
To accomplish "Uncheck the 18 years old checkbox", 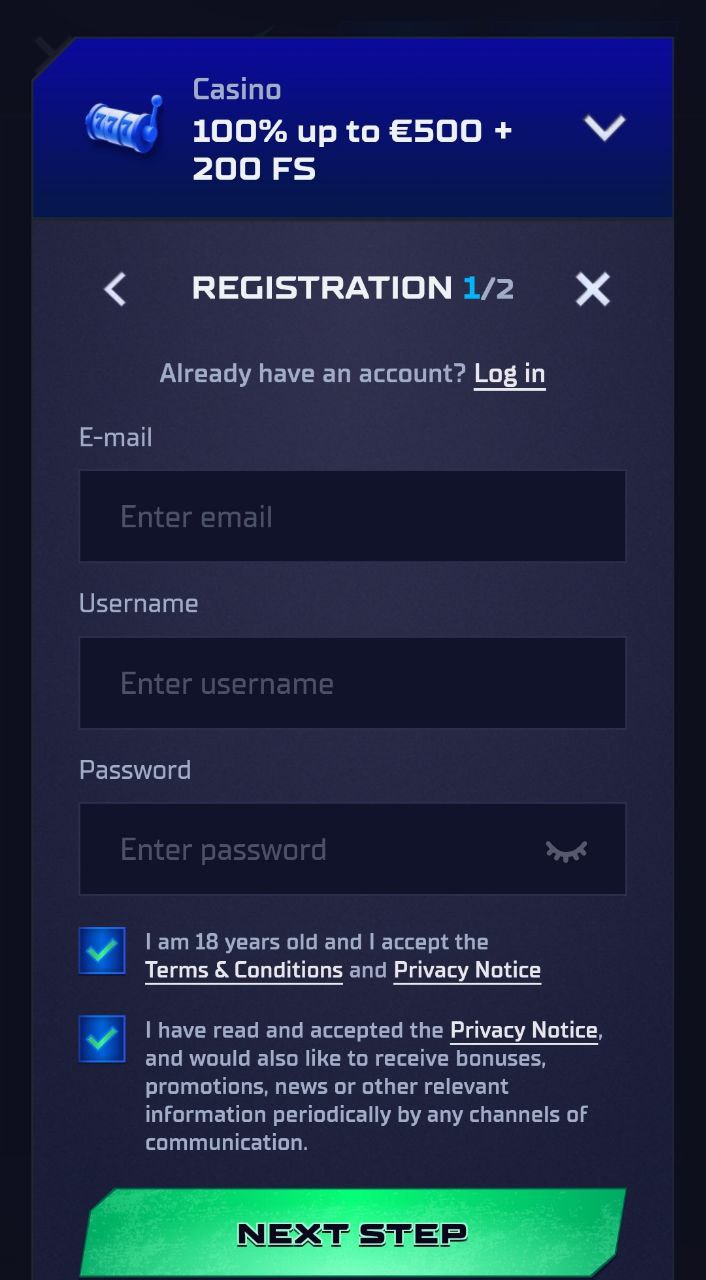I will tap(102, 951).
